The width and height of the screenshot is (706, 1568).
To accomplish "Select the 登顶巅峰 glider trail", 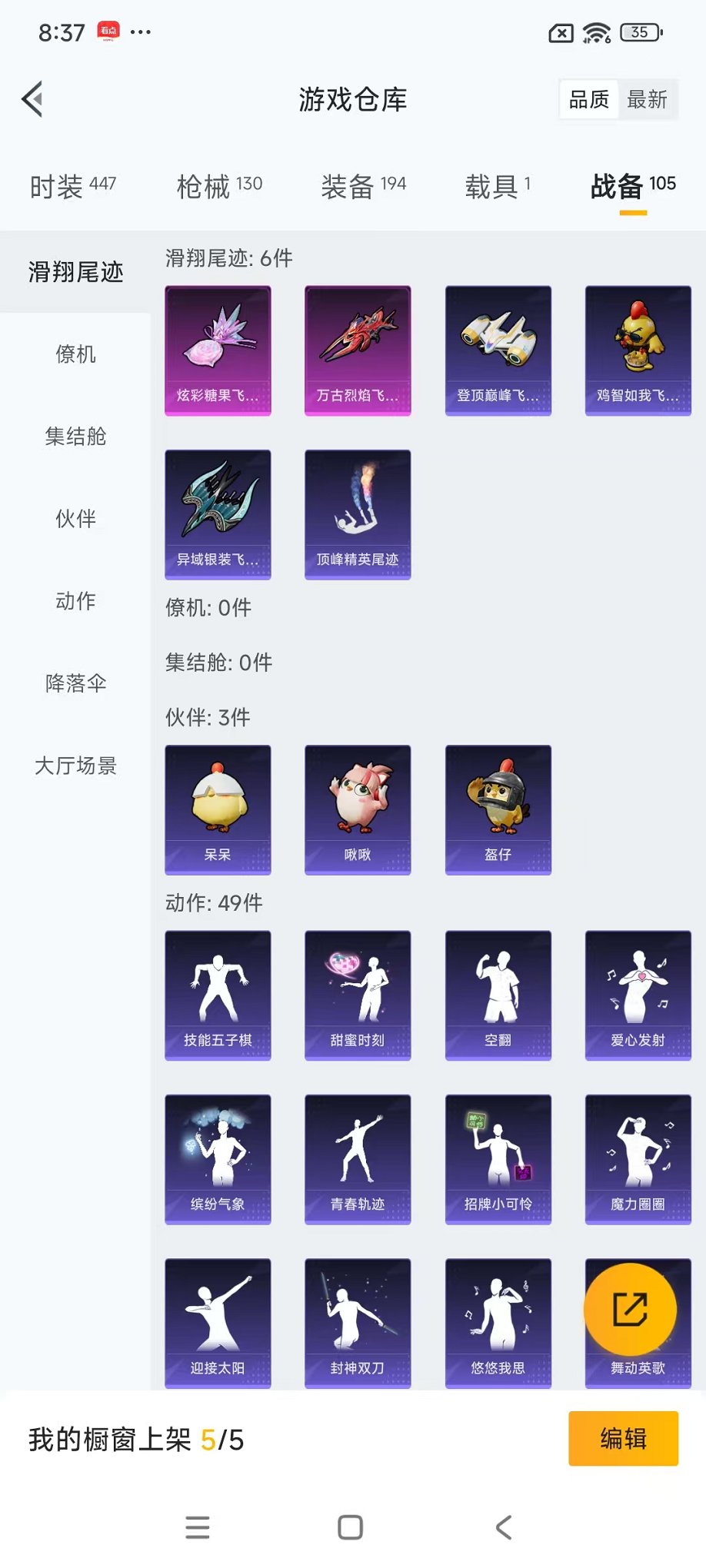I will coord(498,350).
